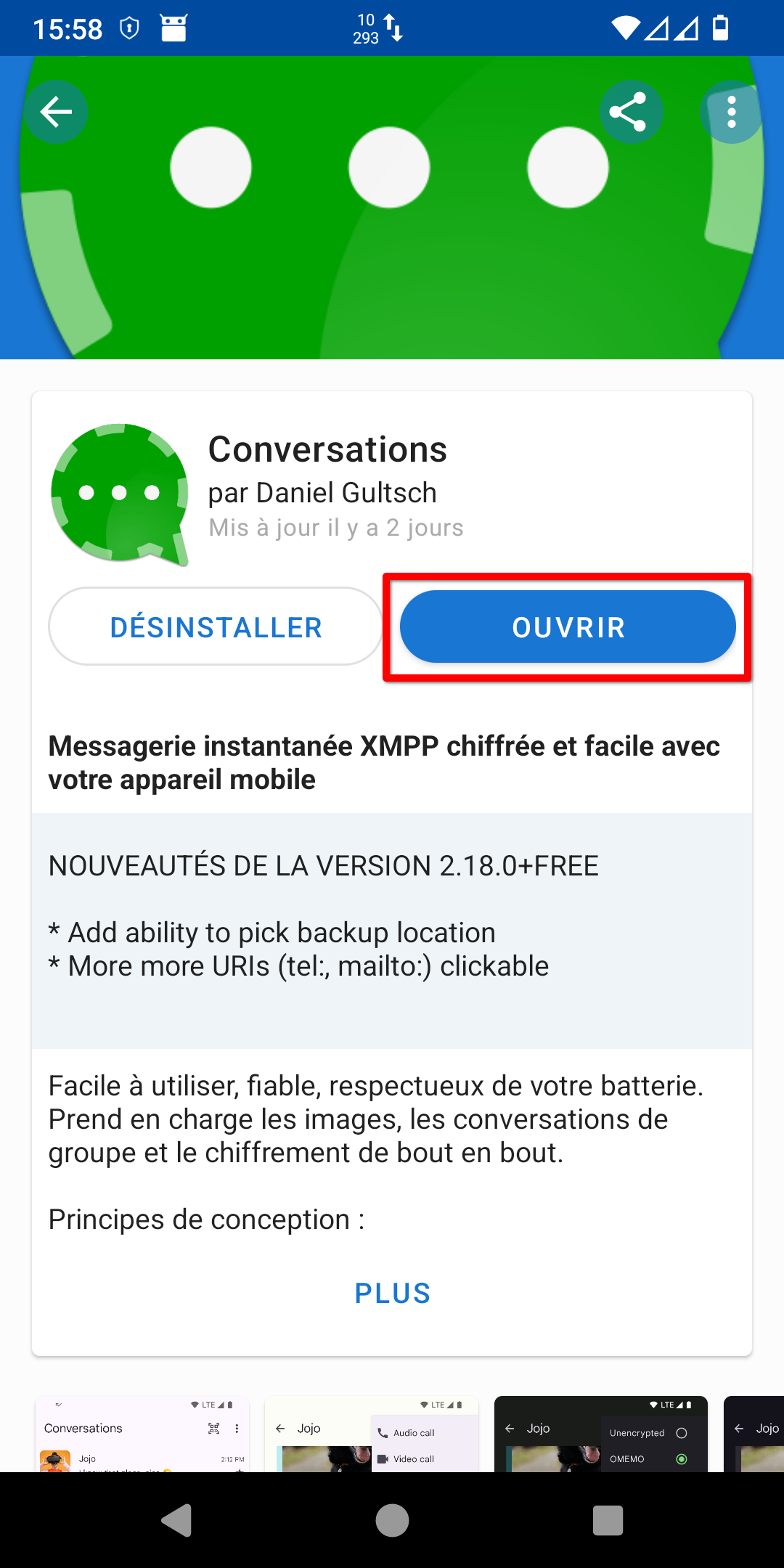
Task: Tap the Video call icon in the Jojo screenshot
Action: [x=383, y=1459]
